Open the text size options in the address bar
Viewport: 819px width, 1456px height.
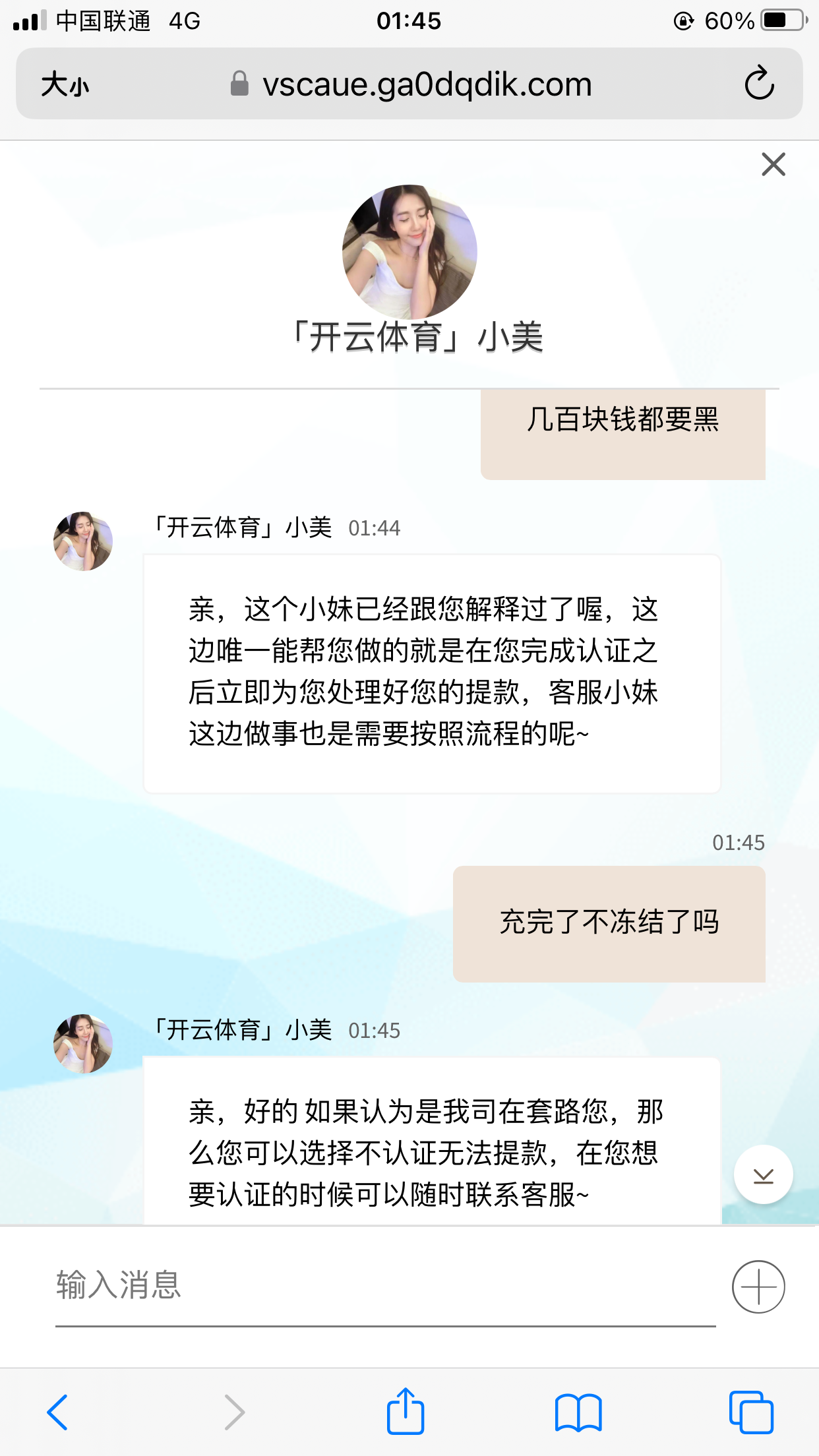tap(65, 84)
